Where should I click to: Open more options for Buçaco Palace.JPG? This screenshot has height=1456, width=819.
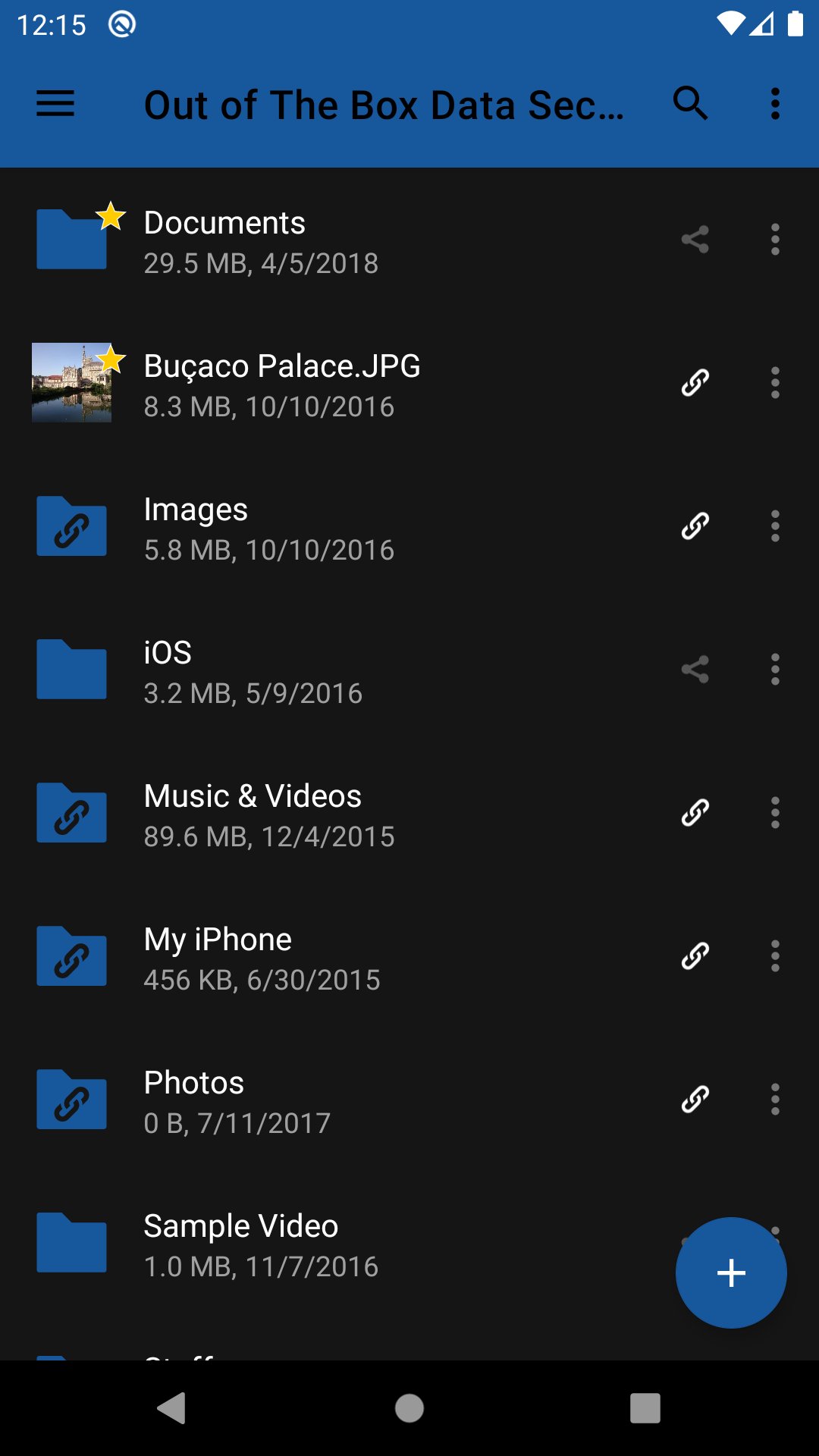(774, 383)
